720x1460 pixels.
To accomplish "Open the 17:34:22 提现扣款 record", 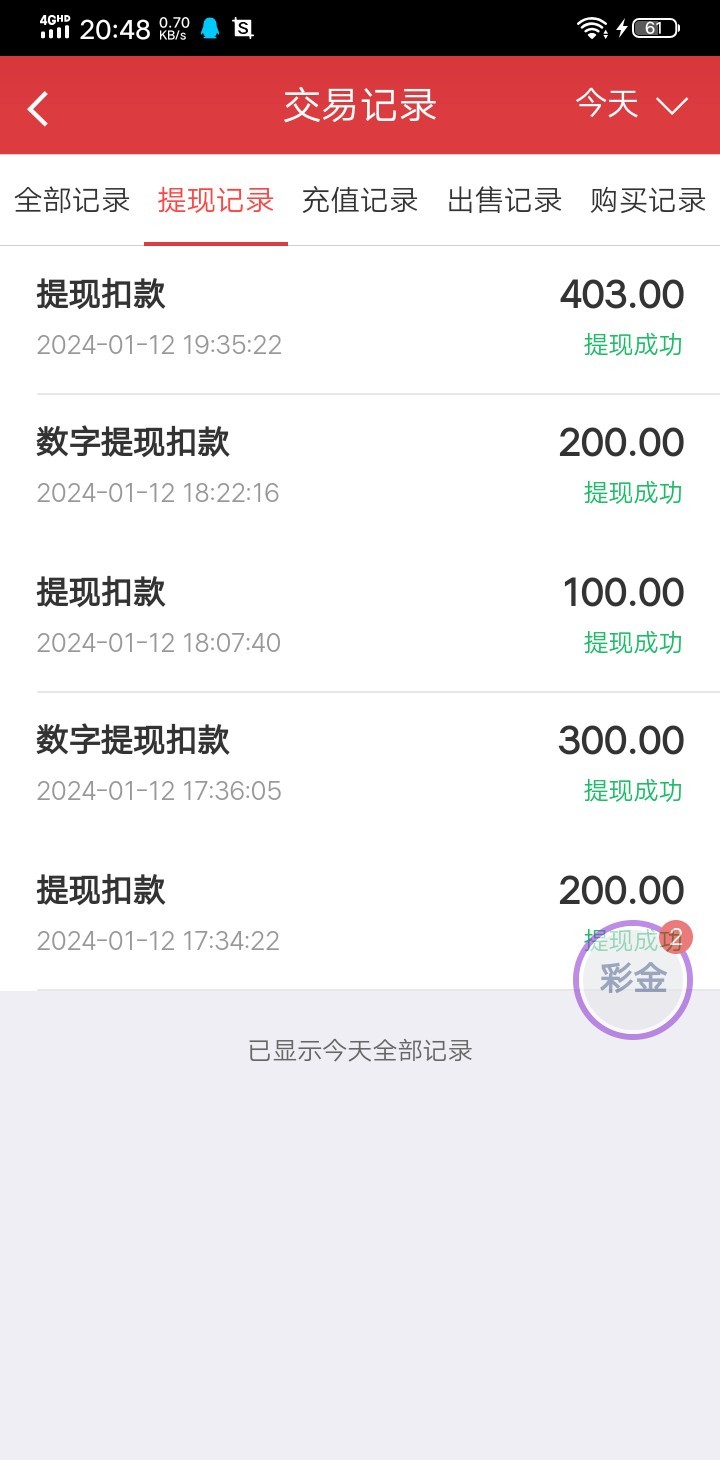I will tap(300, 914).
